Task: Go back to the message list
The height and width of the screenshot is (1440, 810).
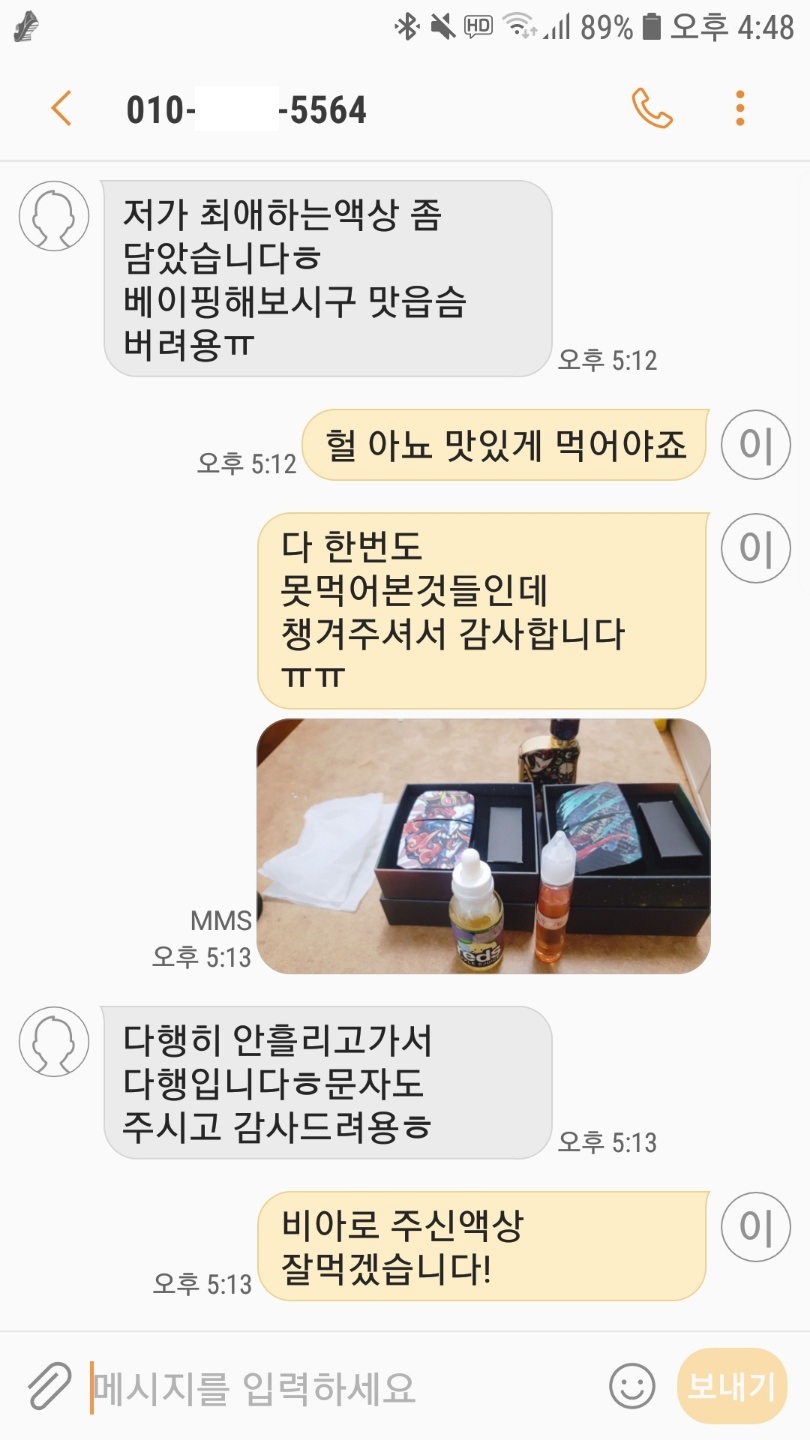Action: (61, 108)
